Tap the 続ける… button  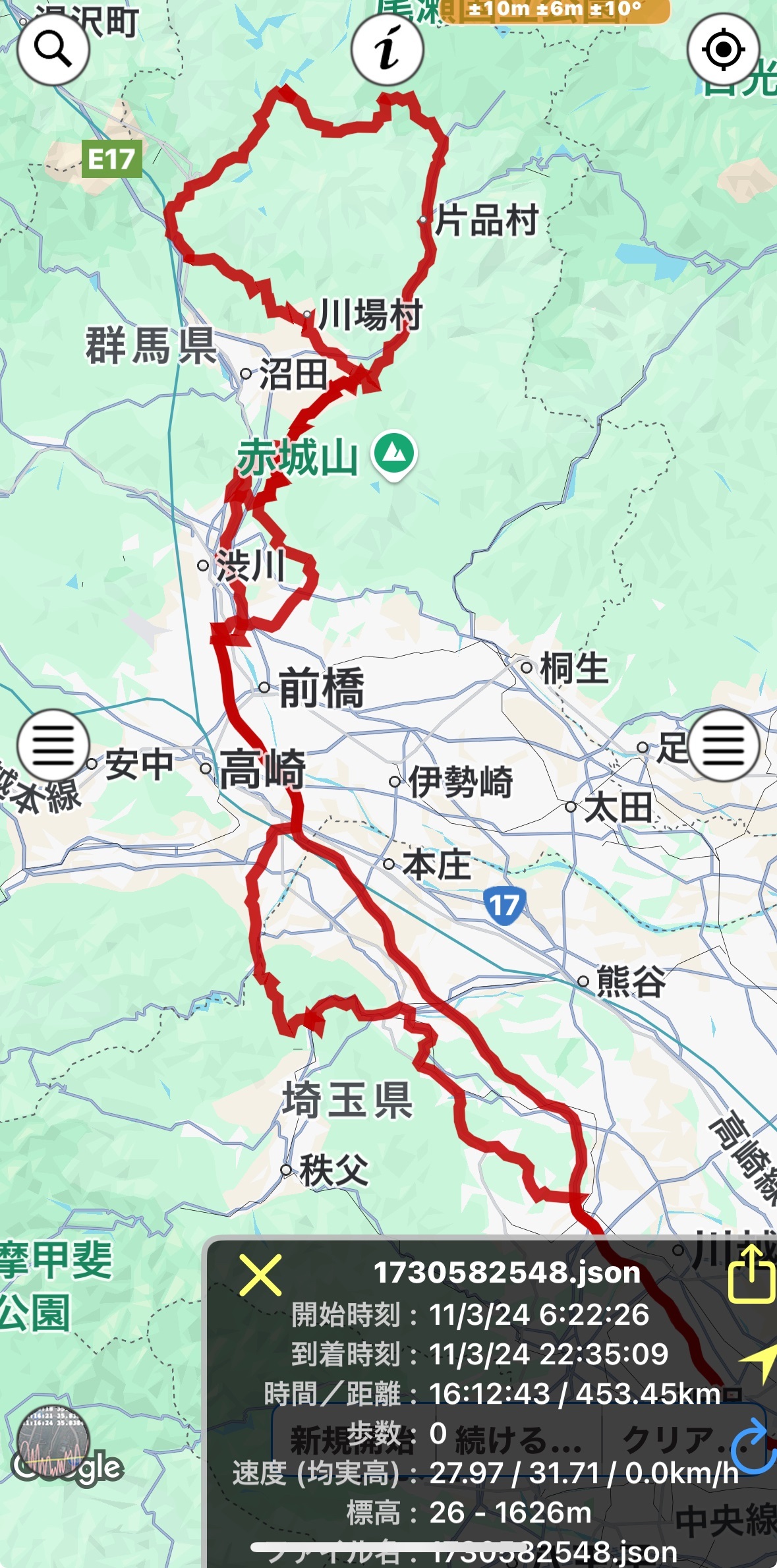coord(518,1439)
